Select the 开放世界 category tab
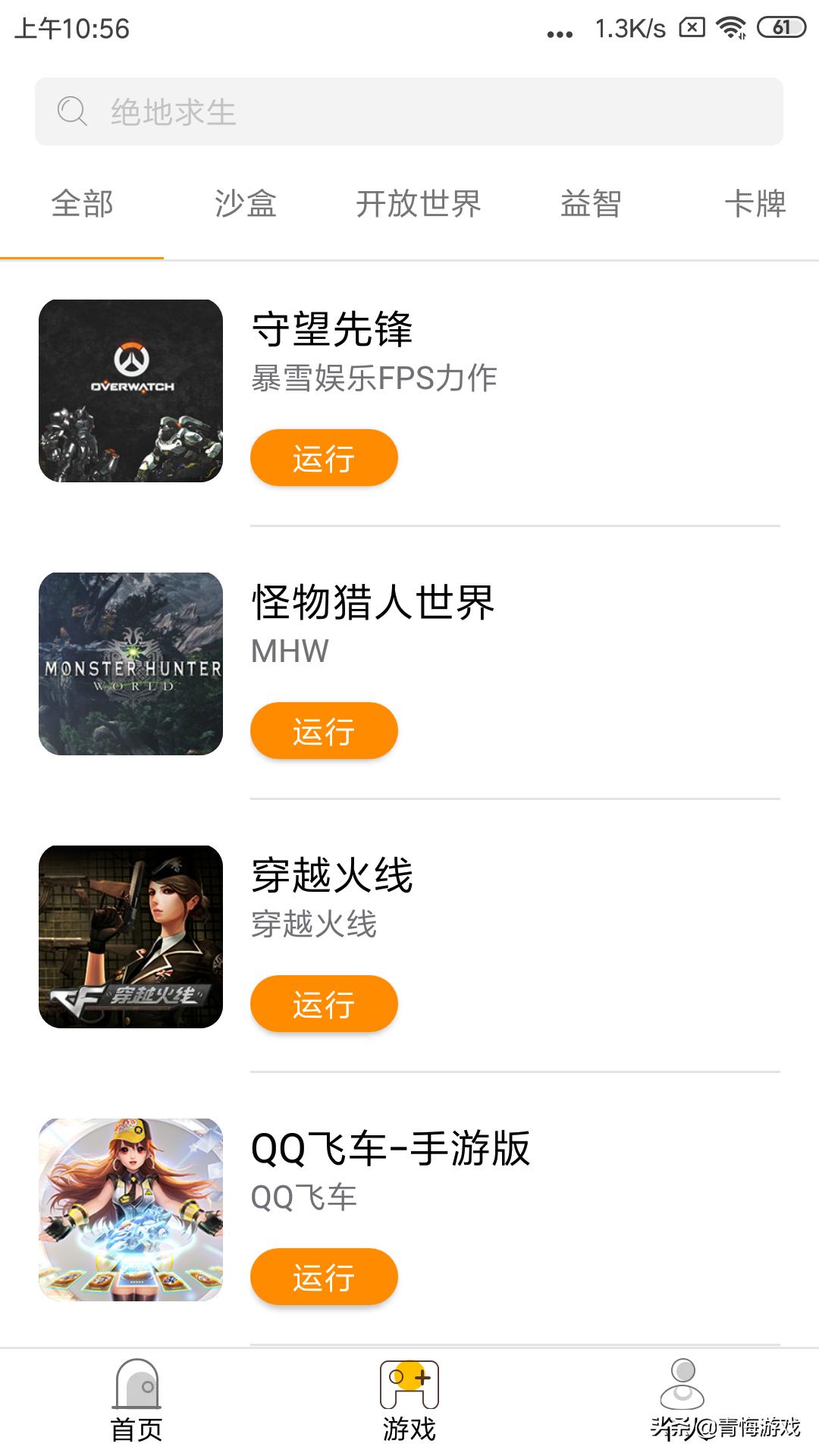Viewport: 819px width, 1456px height. (x=419, y=203)
